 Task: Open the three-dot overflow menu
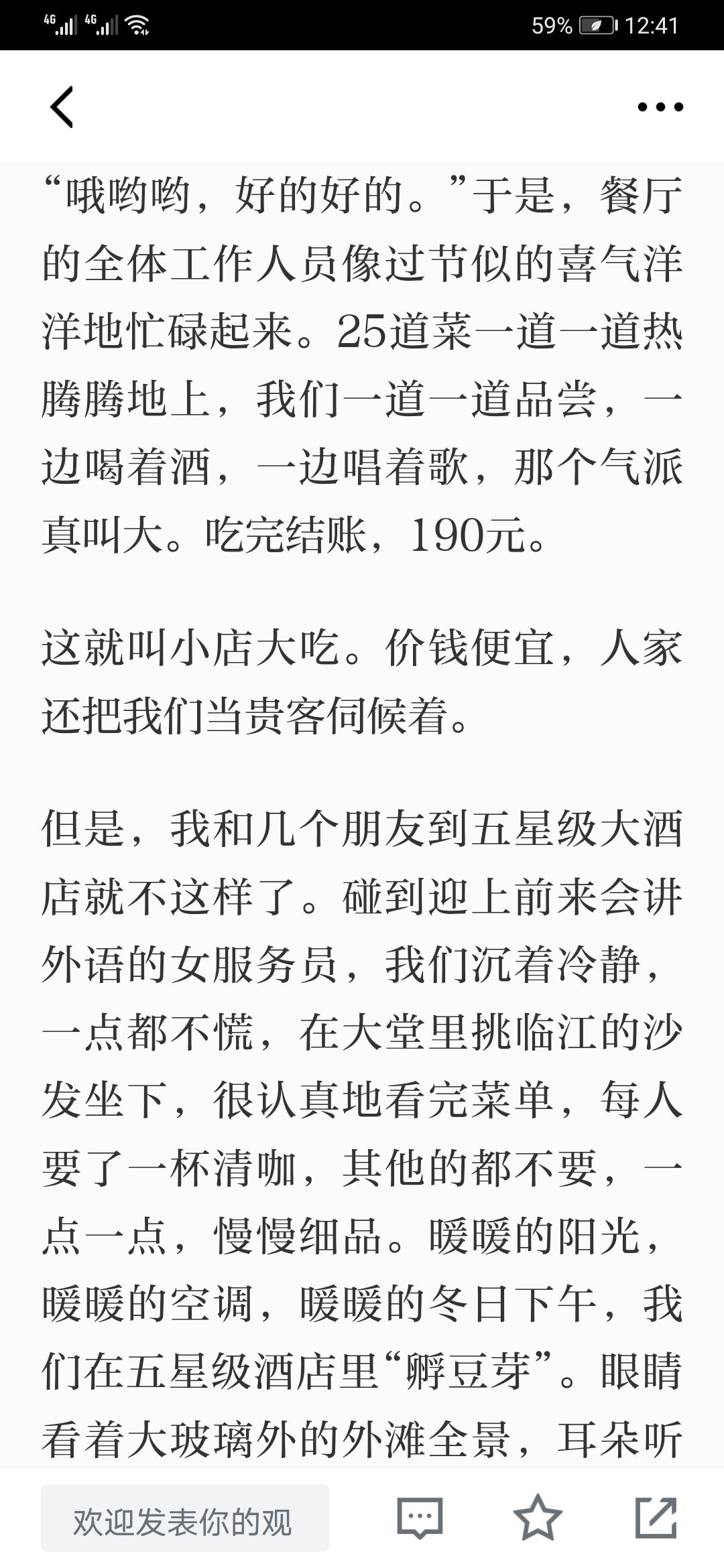click(x=660, y=107)
